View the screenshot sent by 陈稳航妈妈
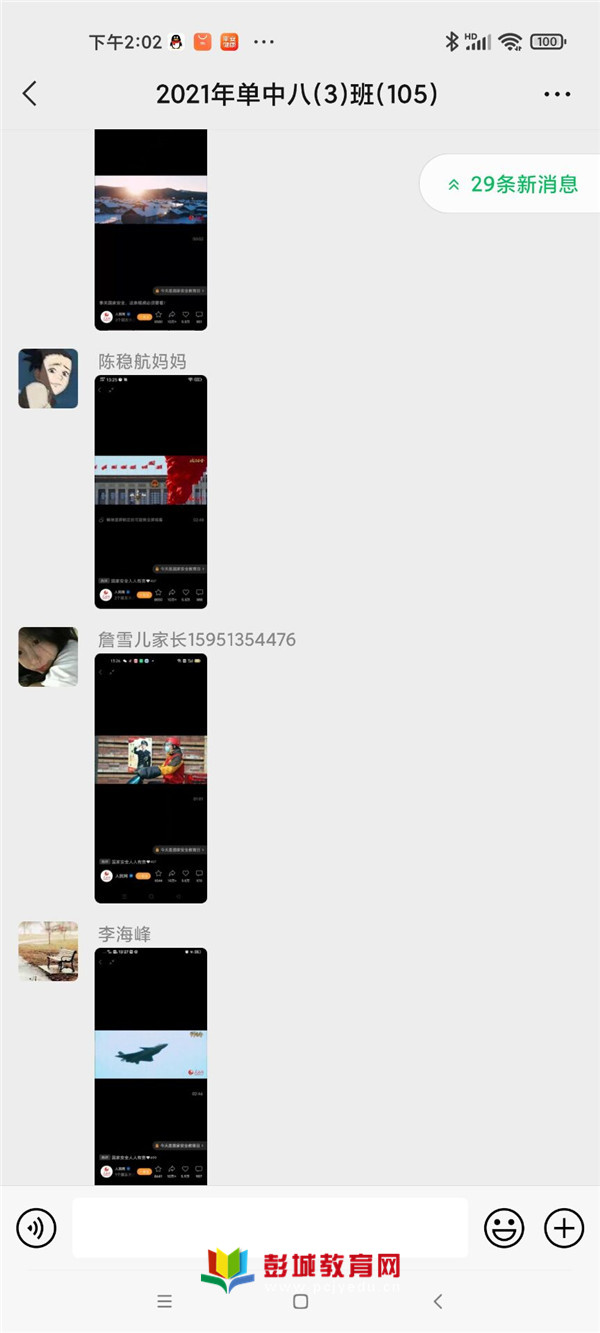Image resolution: width=600 pixels, height=1333 pixels. pyautogui.click(x=151, y=492)
